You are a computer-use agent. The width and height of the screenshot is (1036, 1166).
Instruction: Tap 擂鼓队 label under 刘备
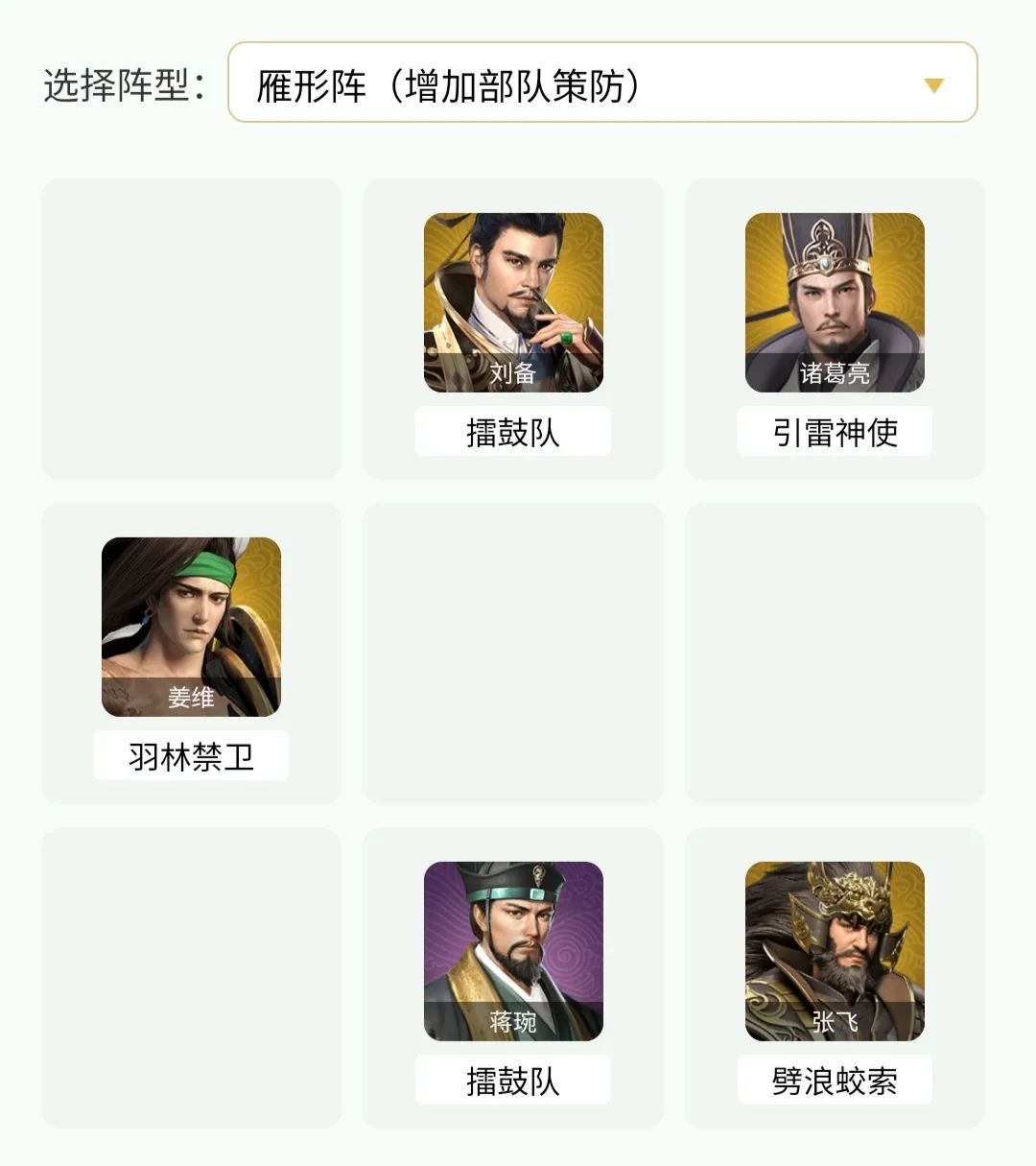[513, 432]
